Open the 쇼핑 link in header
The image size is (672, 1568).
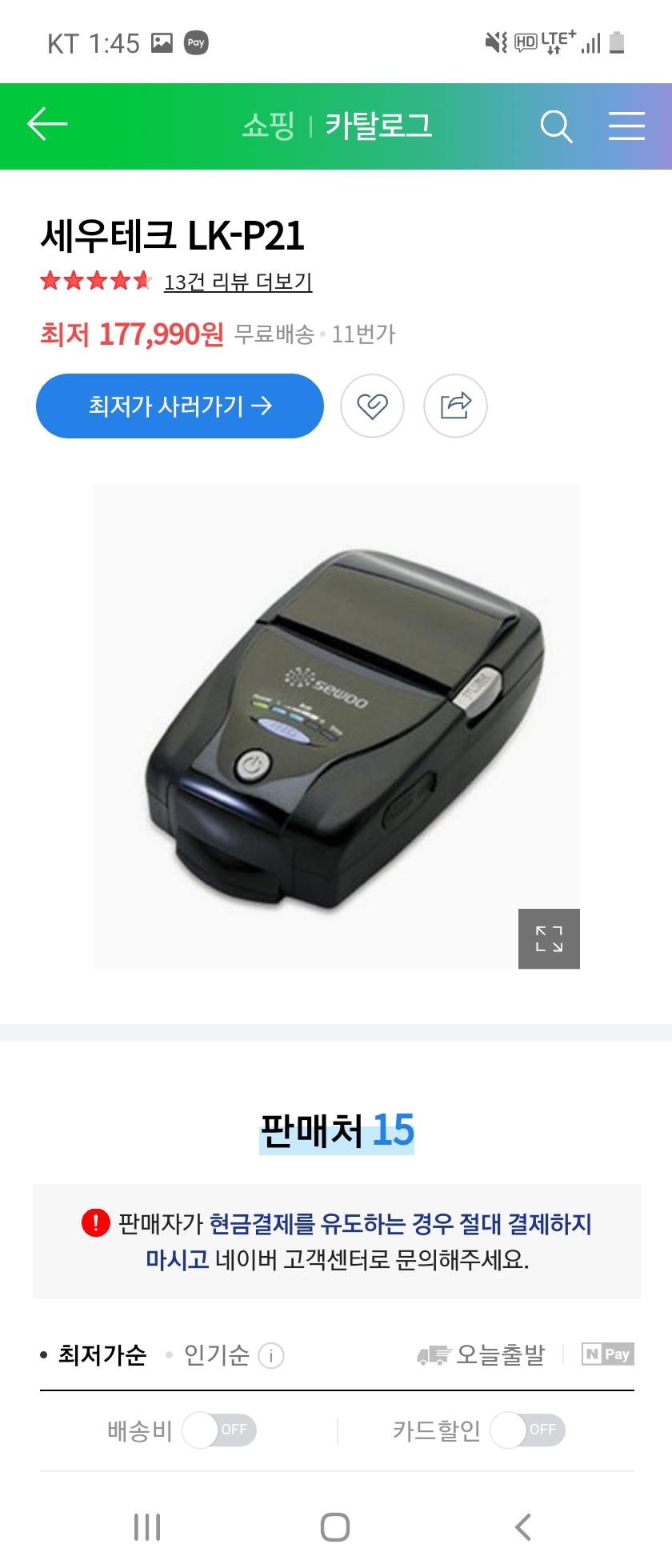pyautogui.click(x=268, y=126)
